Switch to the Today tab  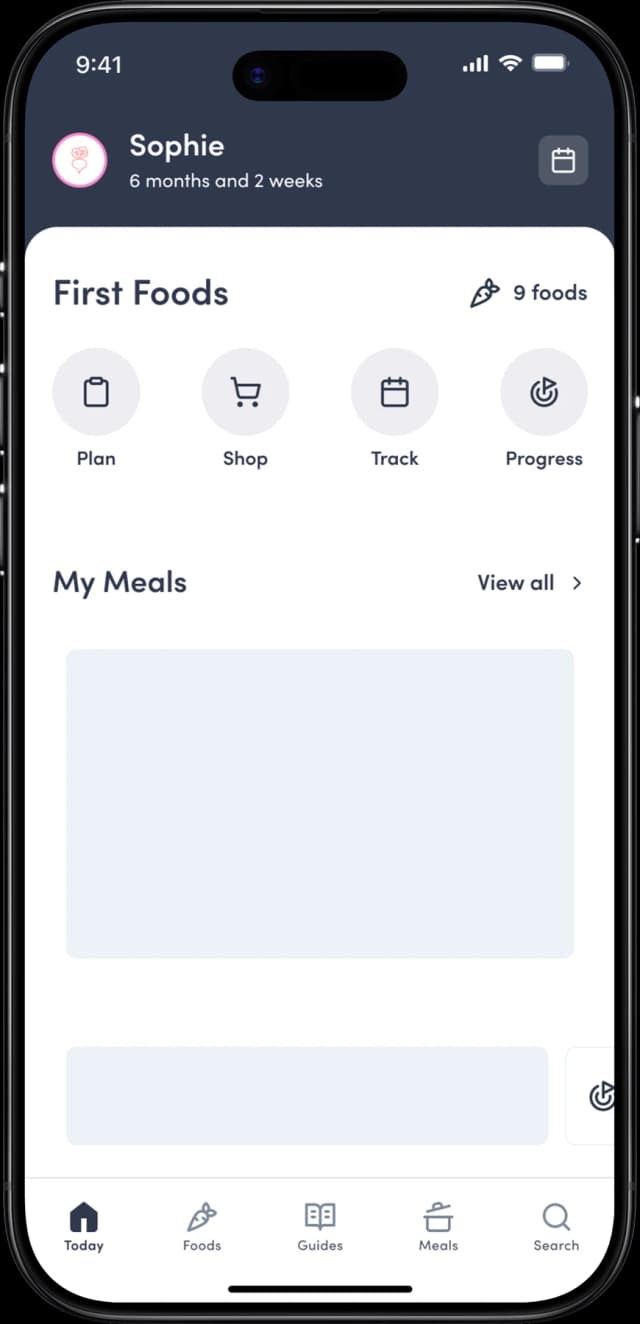(84, 1227)
